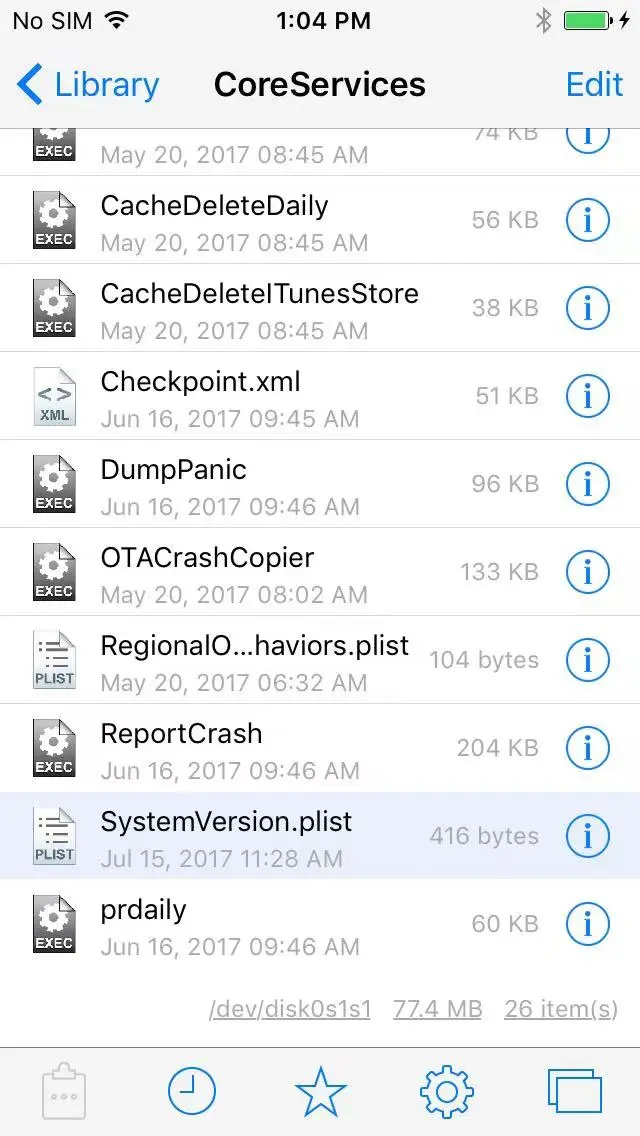
Task: Open SystemVersion.plist
Action: point(320,835)
